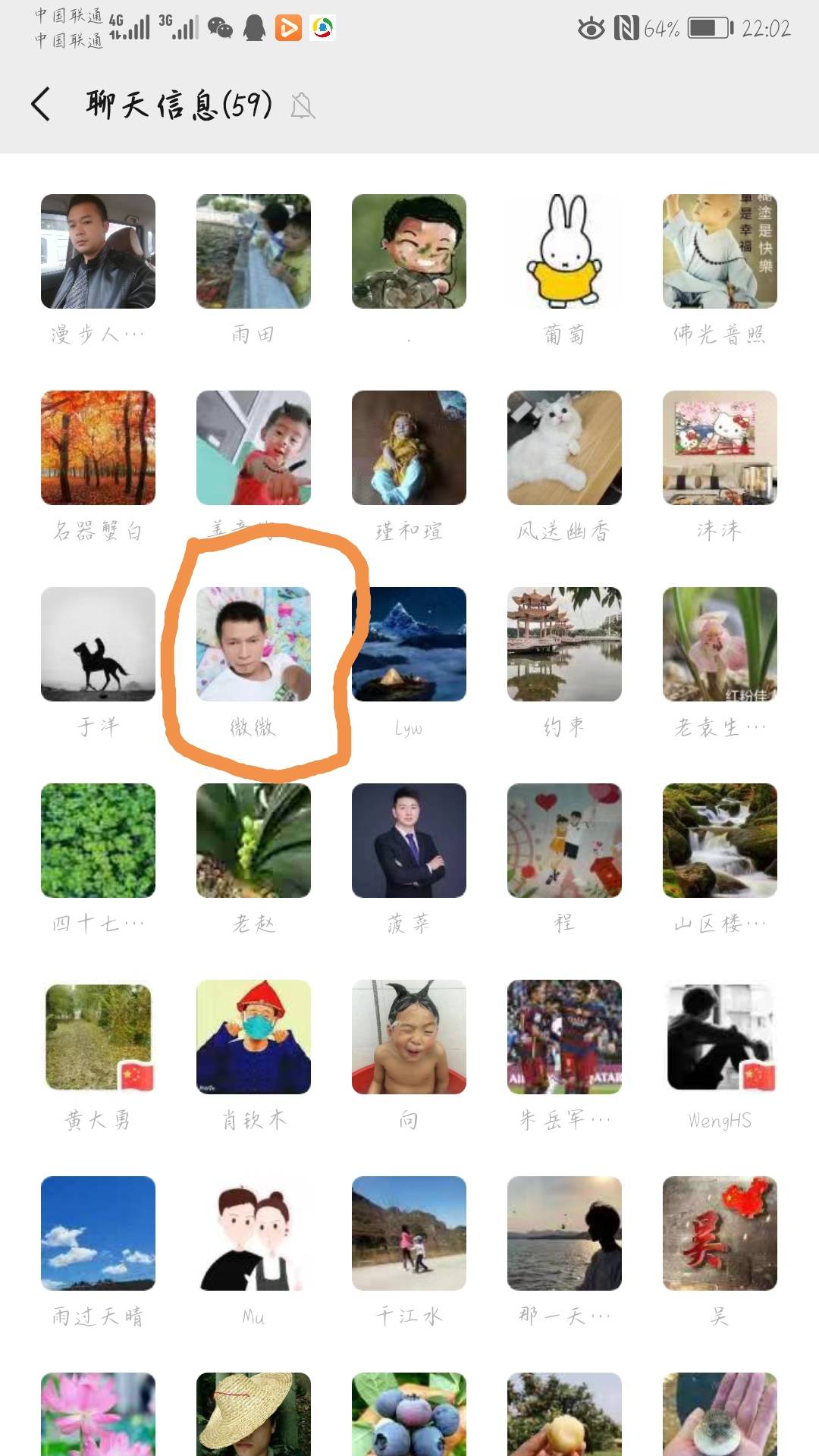Open the circled member 微微
The width and height of the screenshot is (819, 1456).
(x=253, y=645)
